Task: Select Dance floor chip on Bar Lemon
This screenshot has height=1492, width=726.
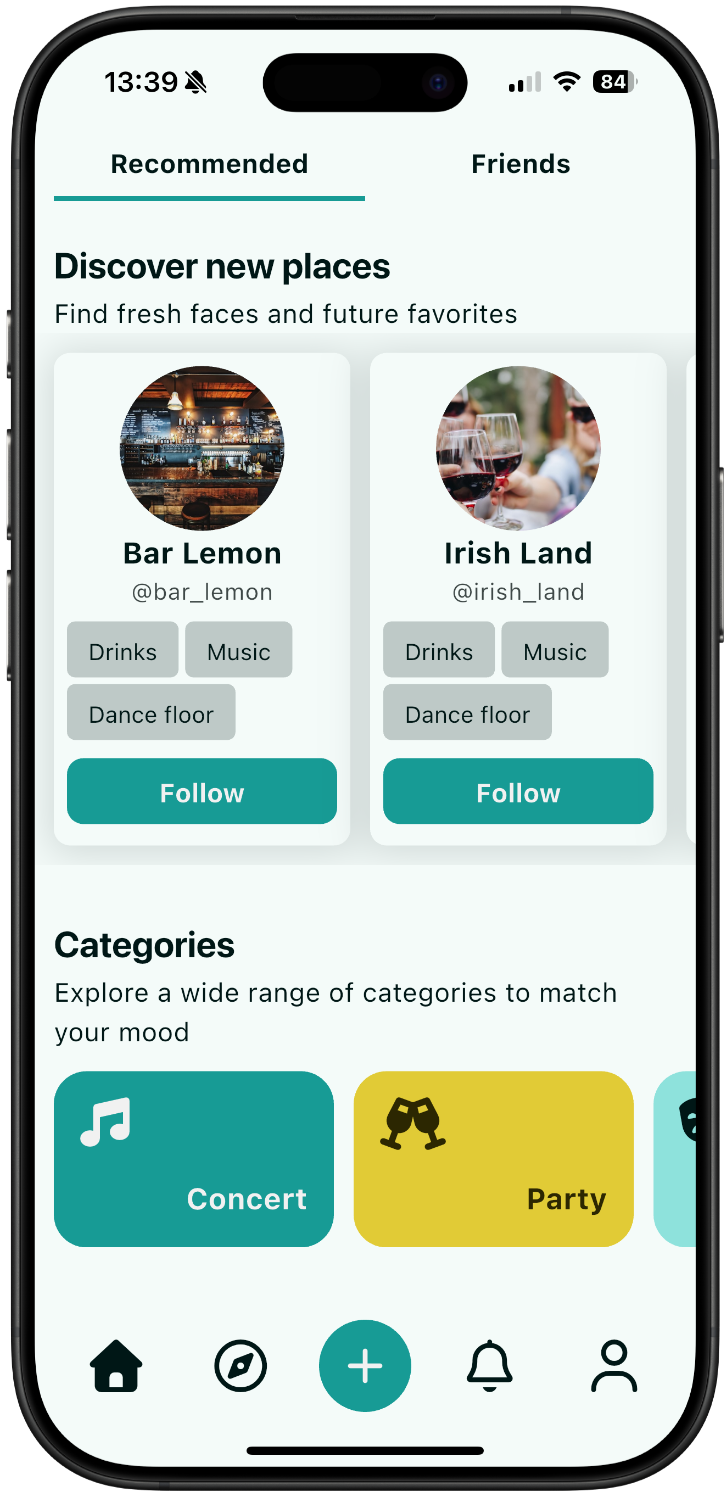Action: click(x=151, y=713)
